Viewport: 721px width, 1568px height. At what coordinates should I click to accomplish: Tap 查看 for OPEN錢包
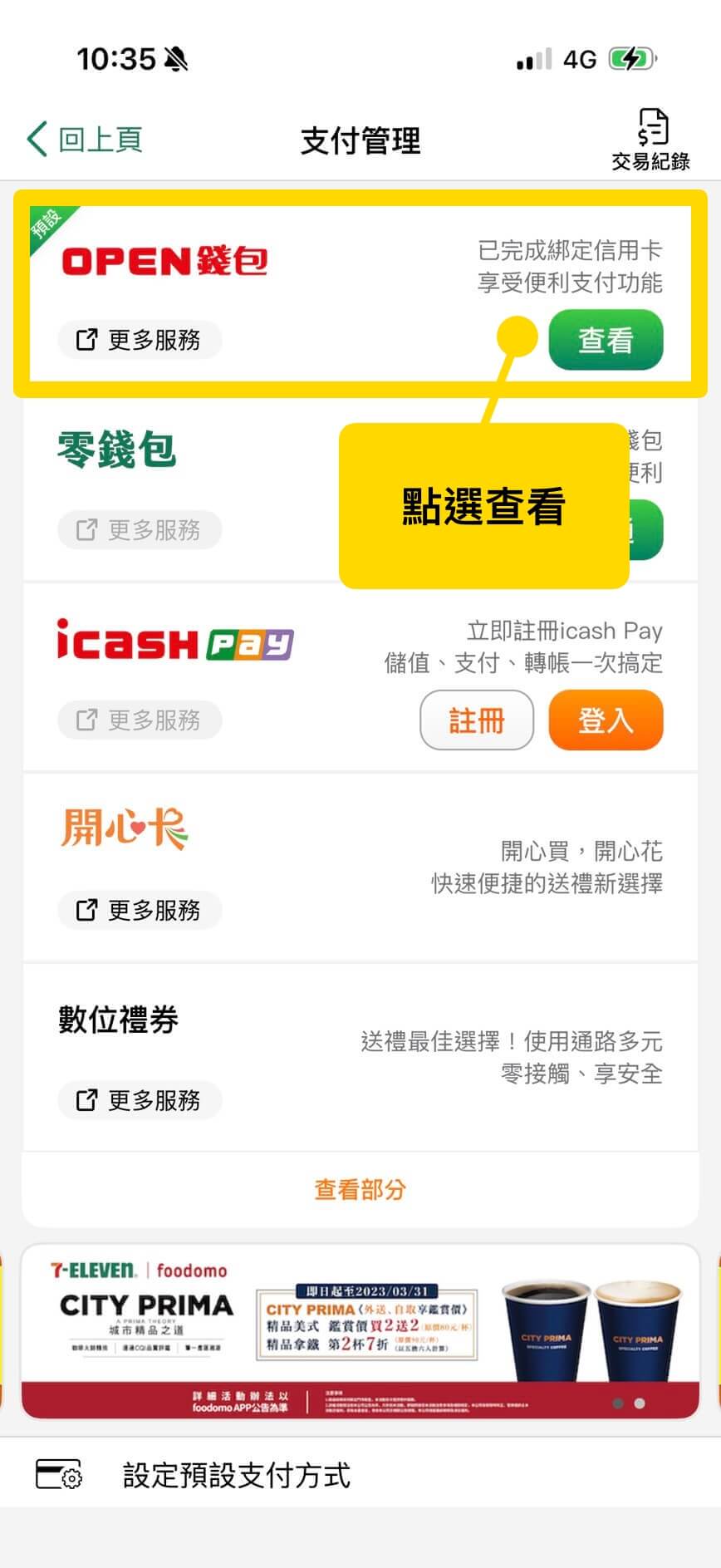(x=606, y=340)
